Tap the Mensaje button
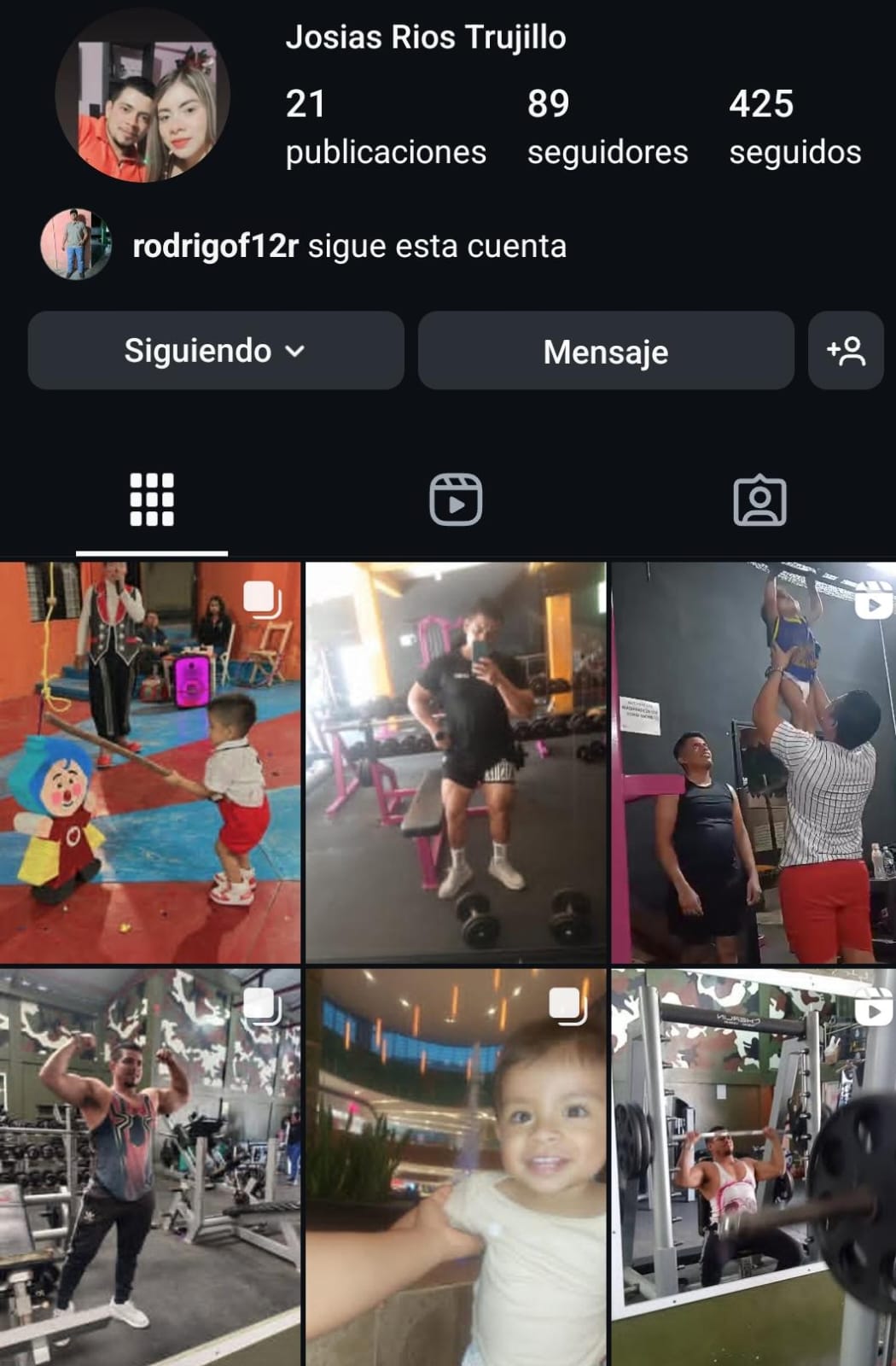896x1366 pixels. pos(605,351)
